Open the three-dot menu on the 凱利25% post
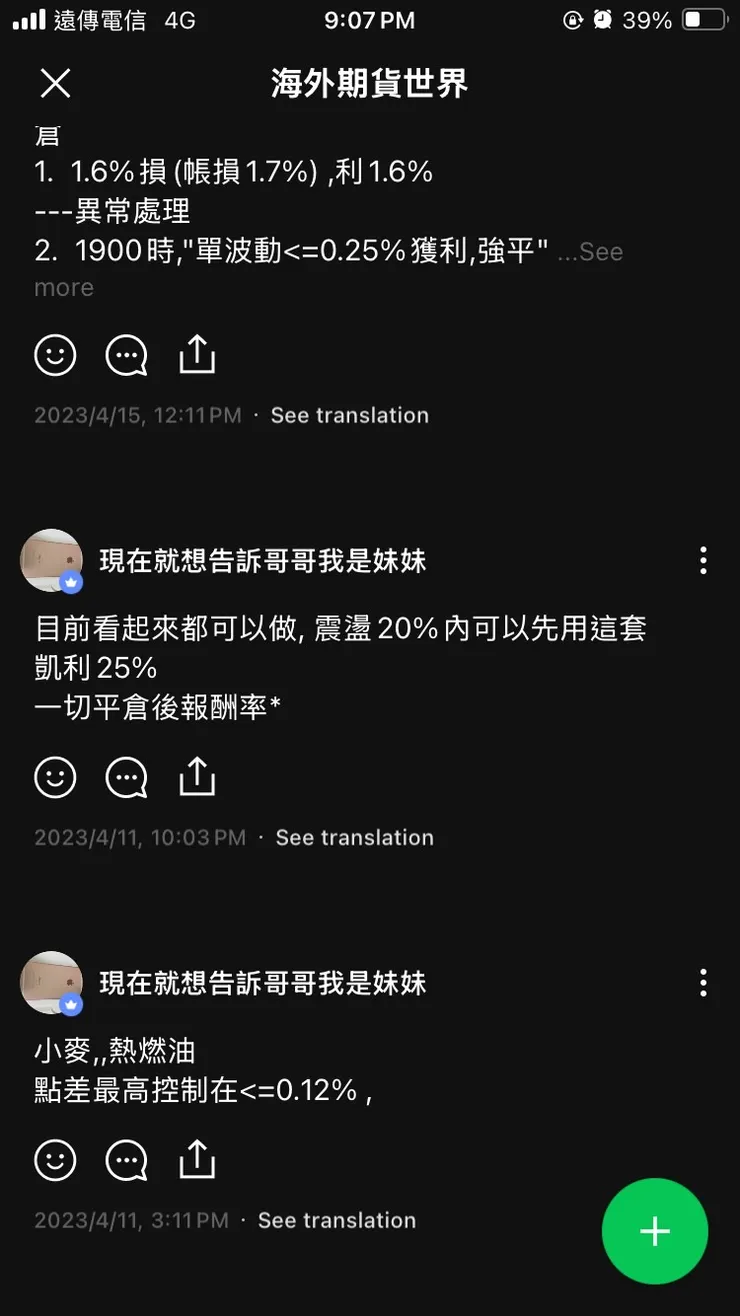Screen dimensions: 740x1316 [x=703, y=561]
